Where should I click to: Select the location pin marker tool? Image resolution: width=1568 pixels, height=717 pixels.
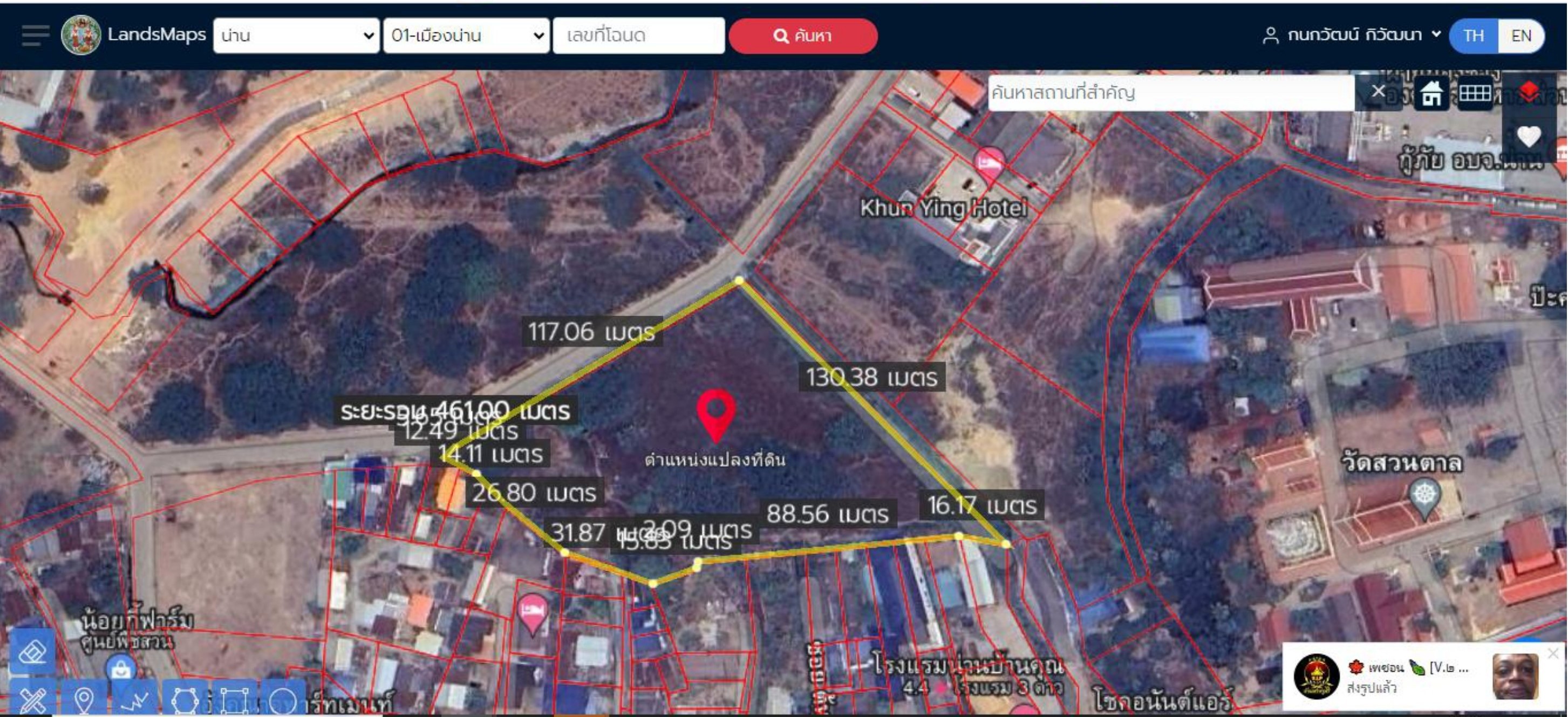click(x=84, y=700)
